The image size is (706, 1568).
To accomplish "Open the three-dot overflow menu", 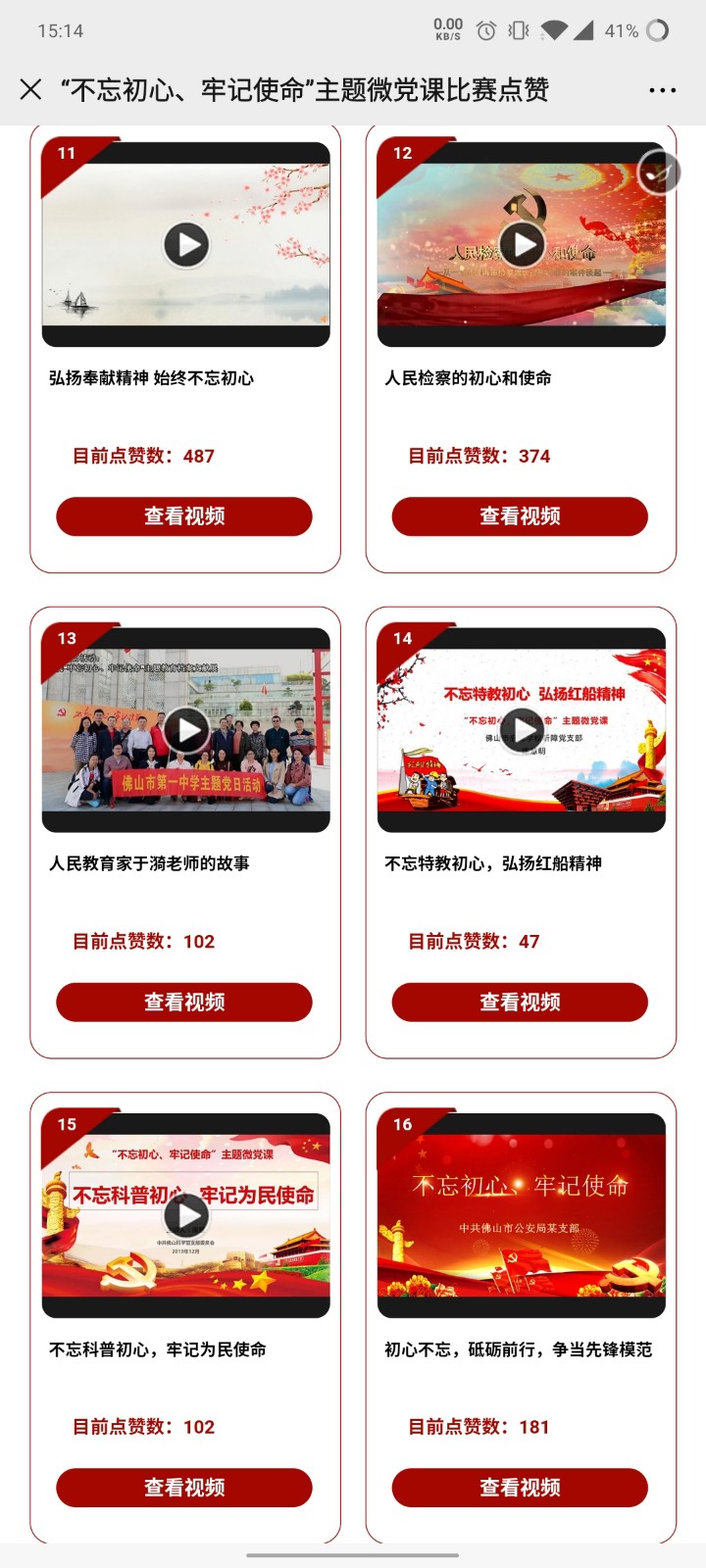I will pyautogui.click(x=662, y=90).
